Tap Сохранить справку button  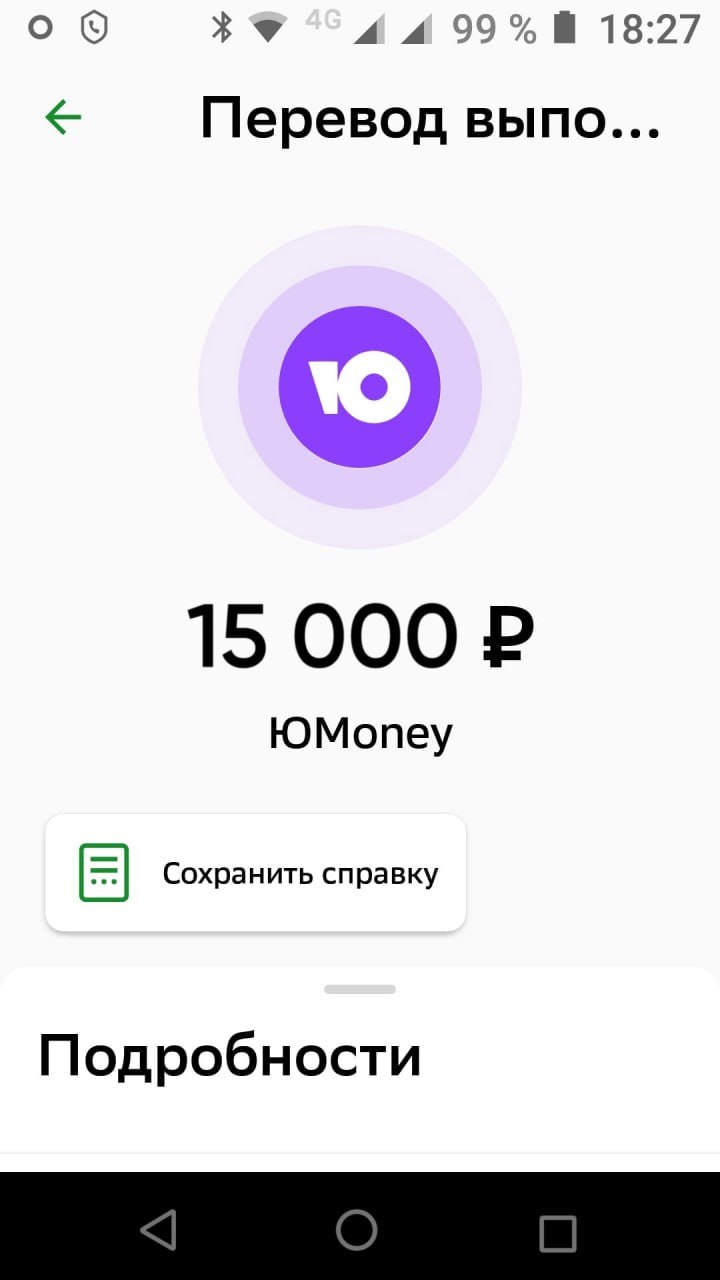[x=255, y=873]
